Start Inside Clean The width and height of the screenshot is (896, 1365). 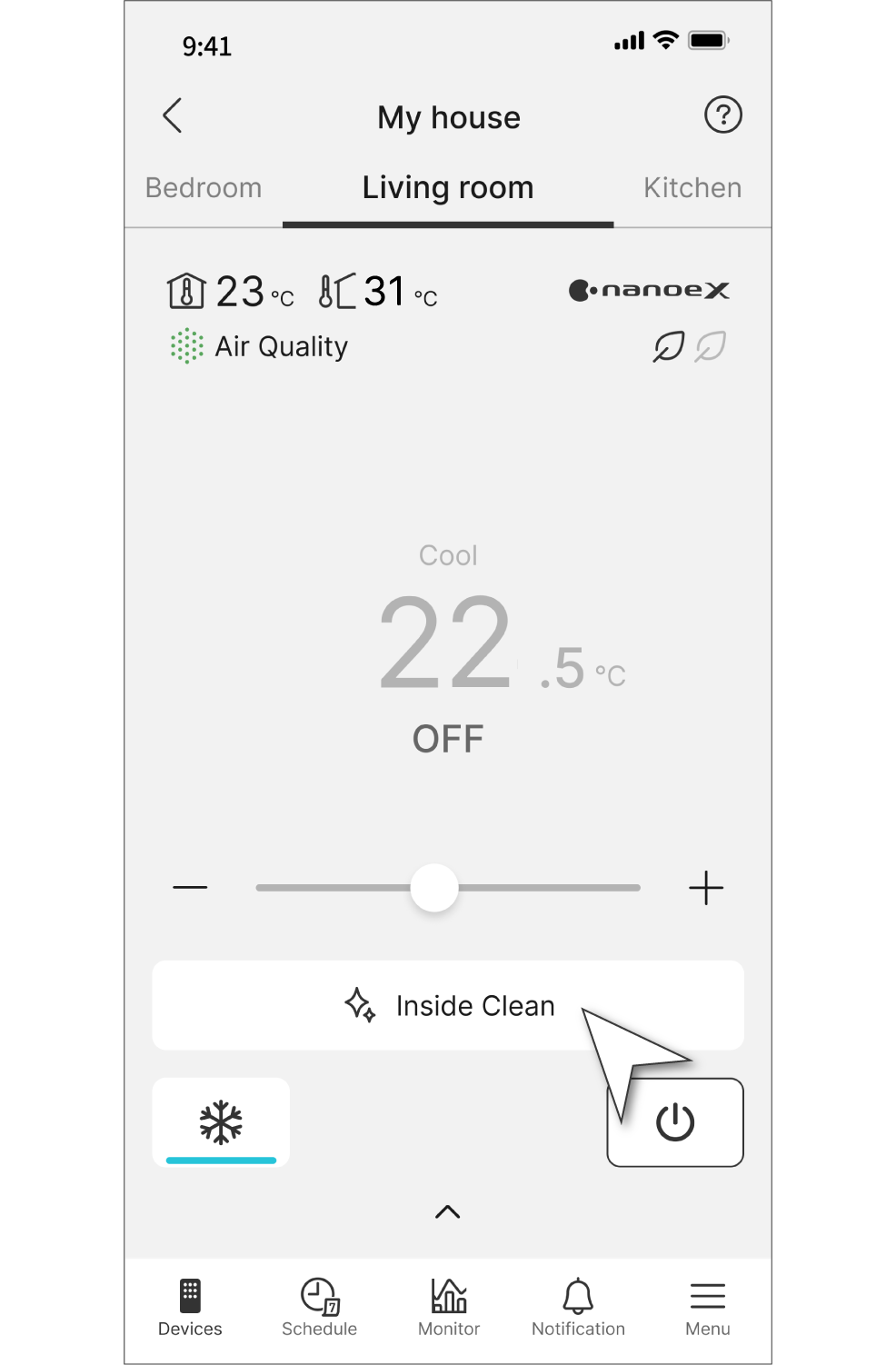pyautogui.click(x=448, y=1005)
